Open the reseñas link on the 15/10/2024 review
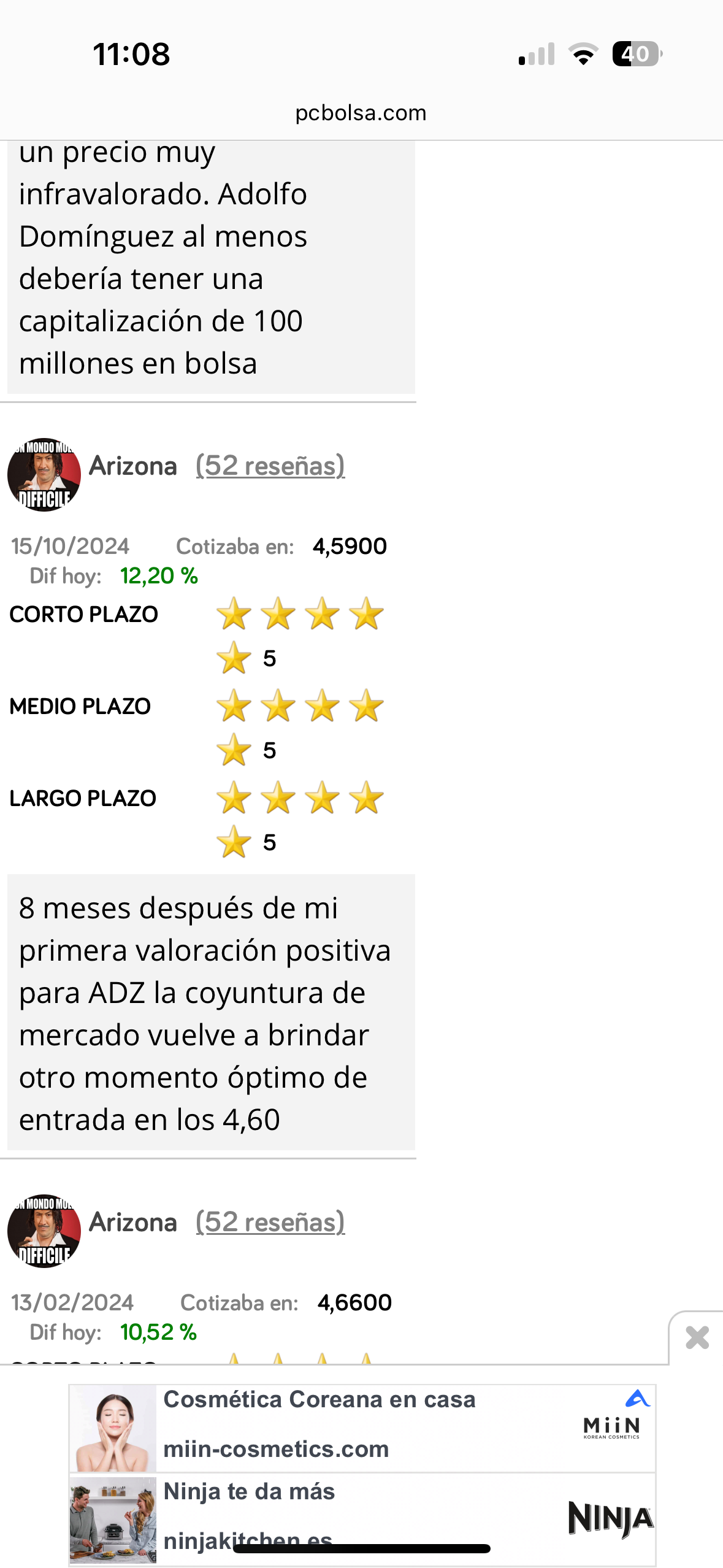 270,466
